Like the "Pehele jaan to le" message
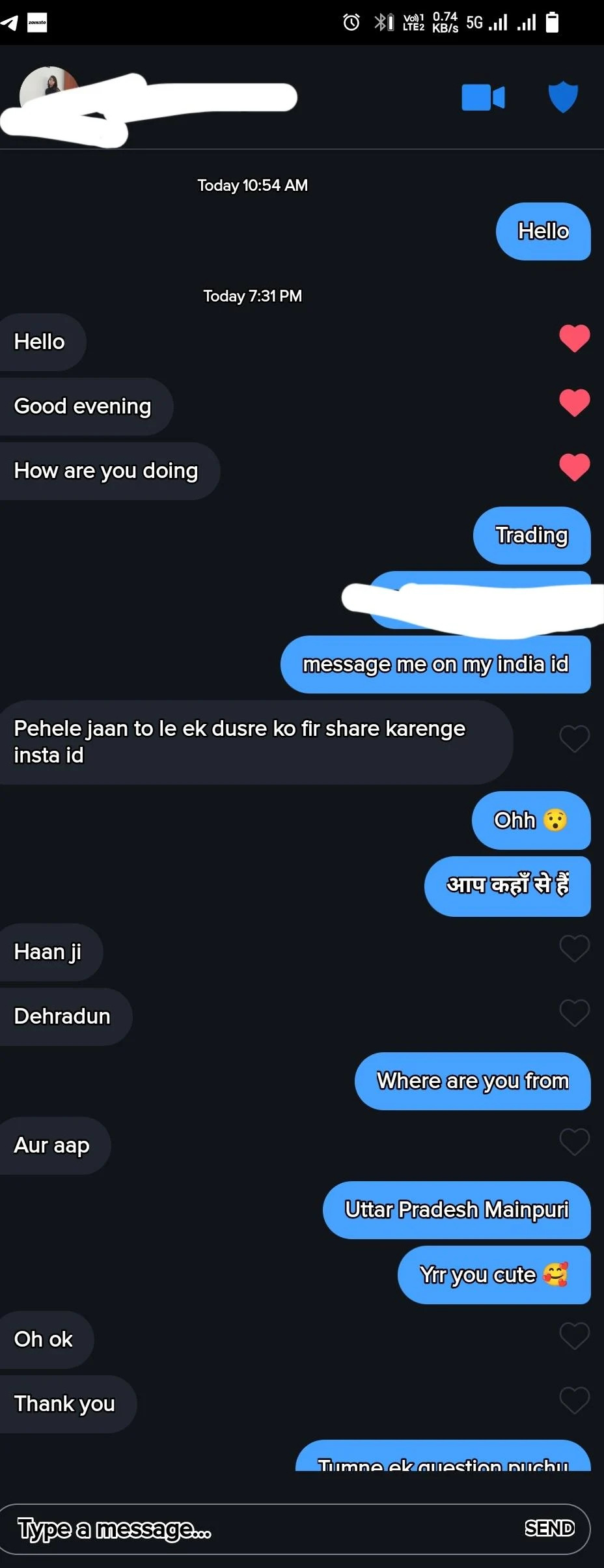 [574, 739]
